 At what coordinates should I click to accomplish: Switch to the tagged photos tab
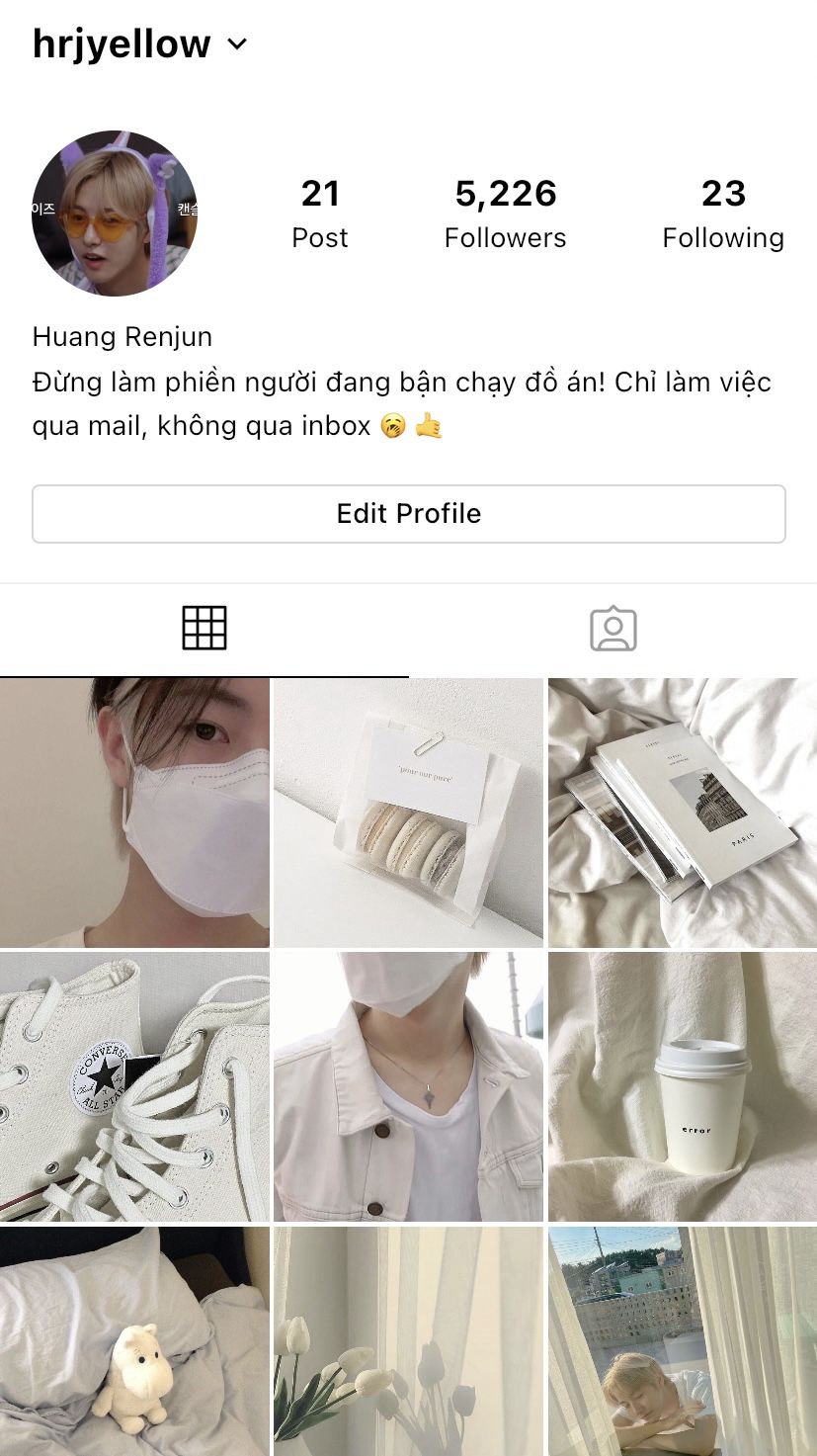click(x=613, y=628)
